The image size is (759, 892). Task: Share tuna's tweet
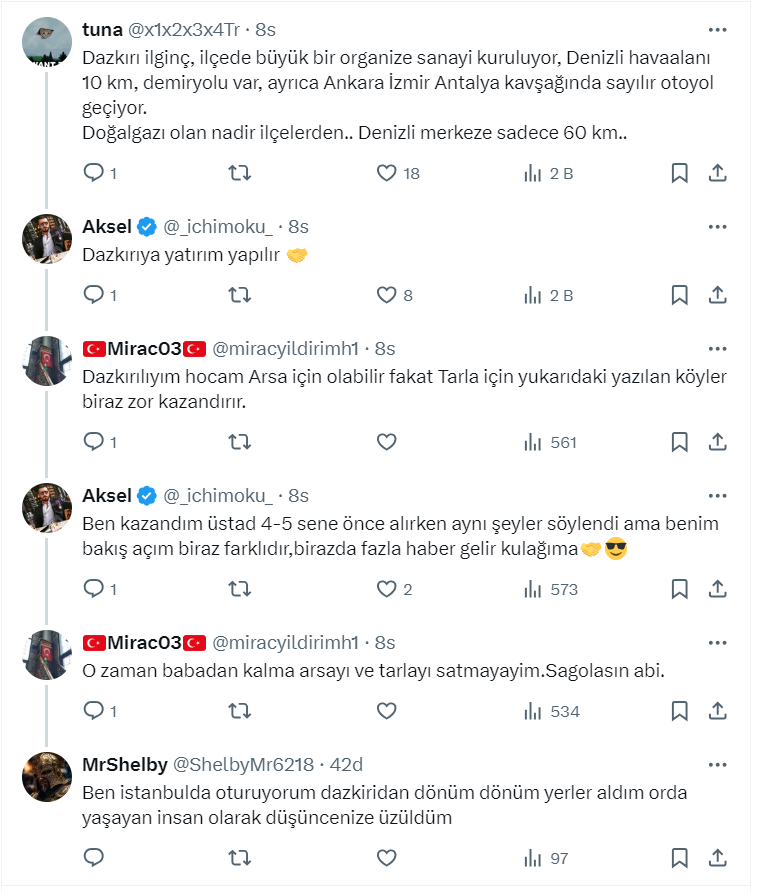tap(717, 173)
